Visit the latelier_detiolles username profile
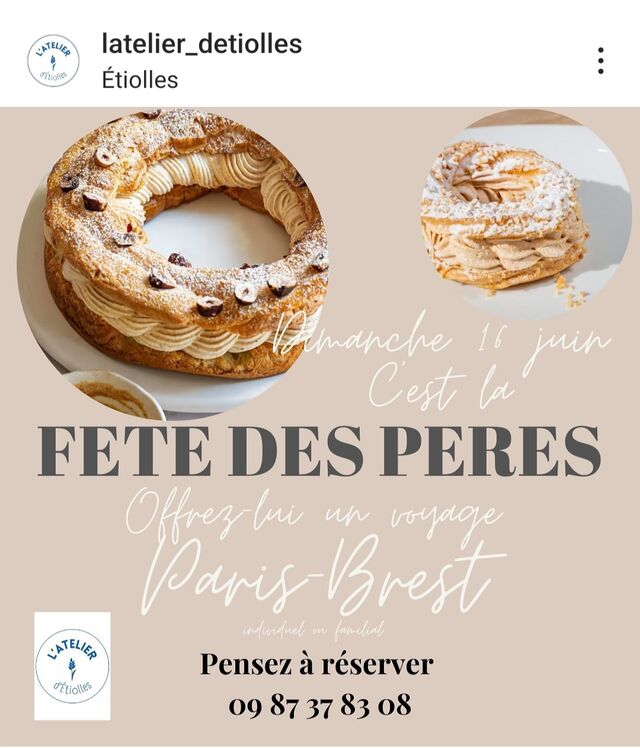The width and height of the screenshot is (640, 748). (x=201, y=44)
